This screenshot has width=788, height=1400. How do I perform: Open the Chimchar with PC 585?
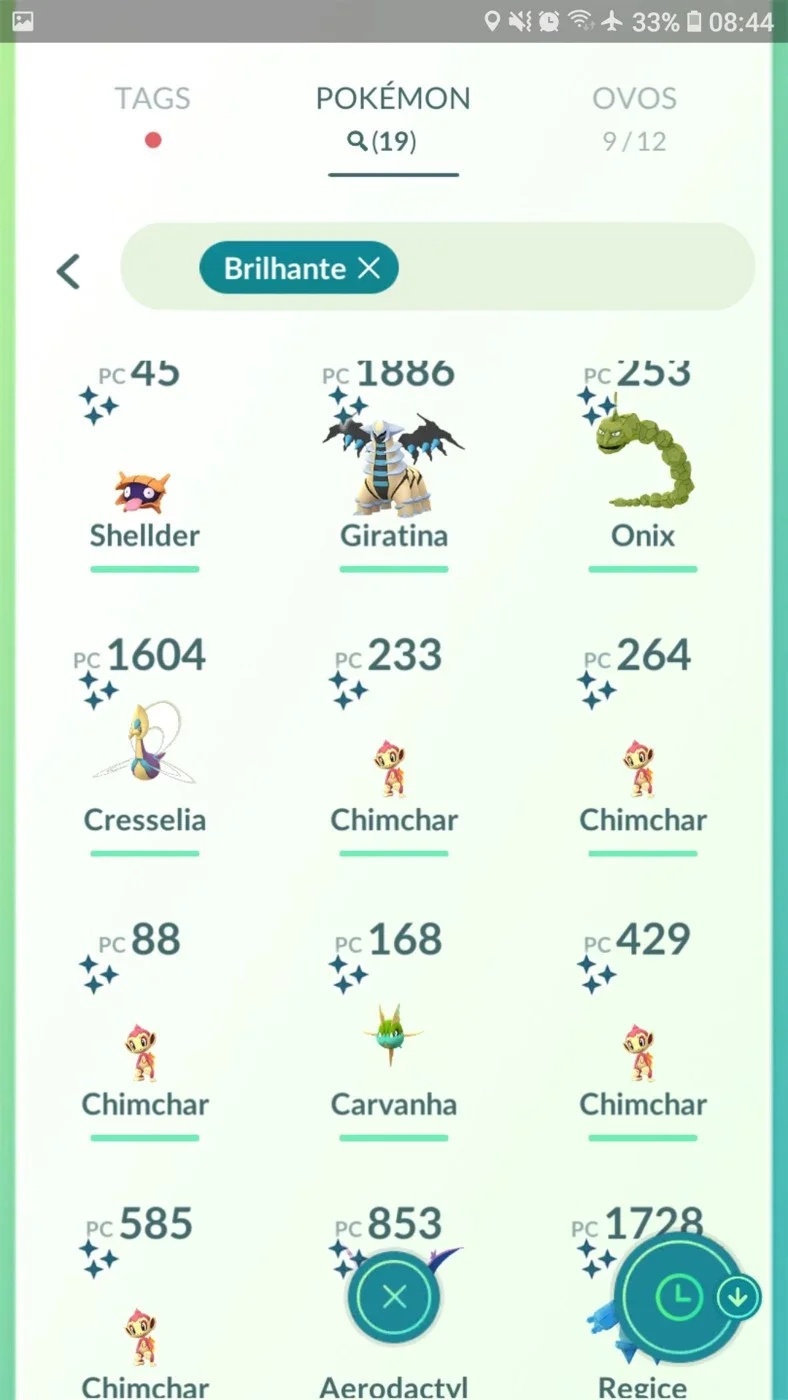point(144,1300)
